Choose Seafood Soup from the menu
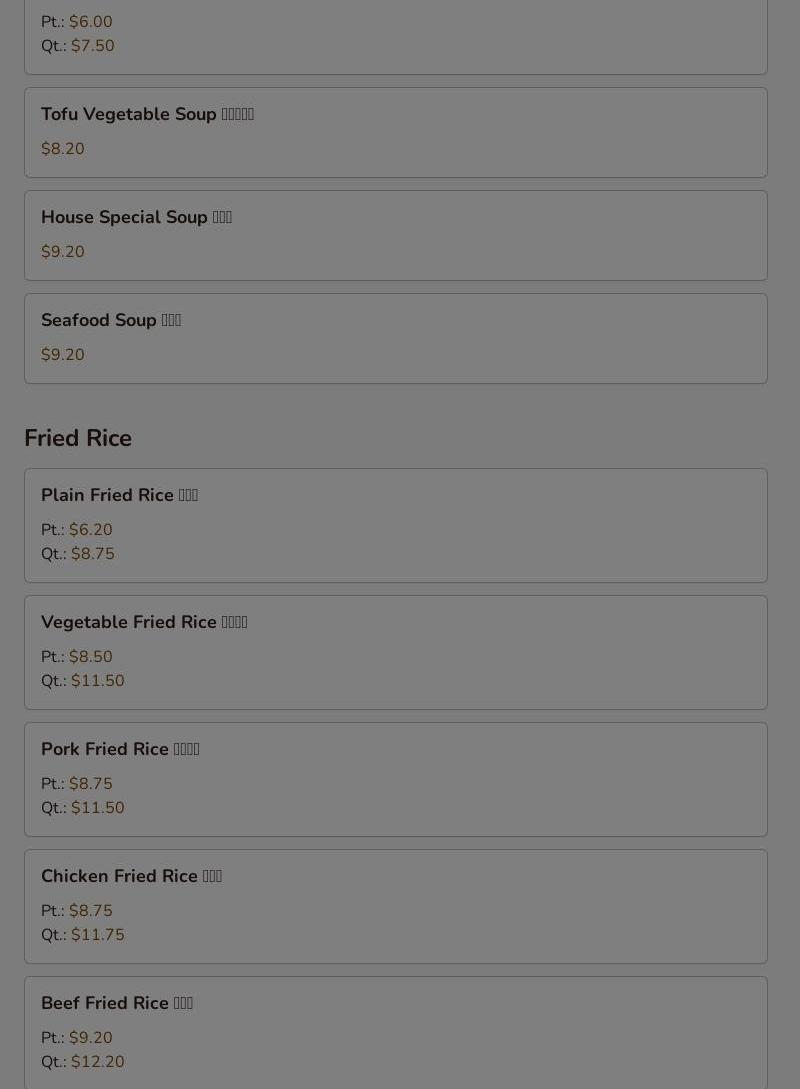Image resolution: width=800 pixels, height=1089 pixels. [x=395, y=338]
